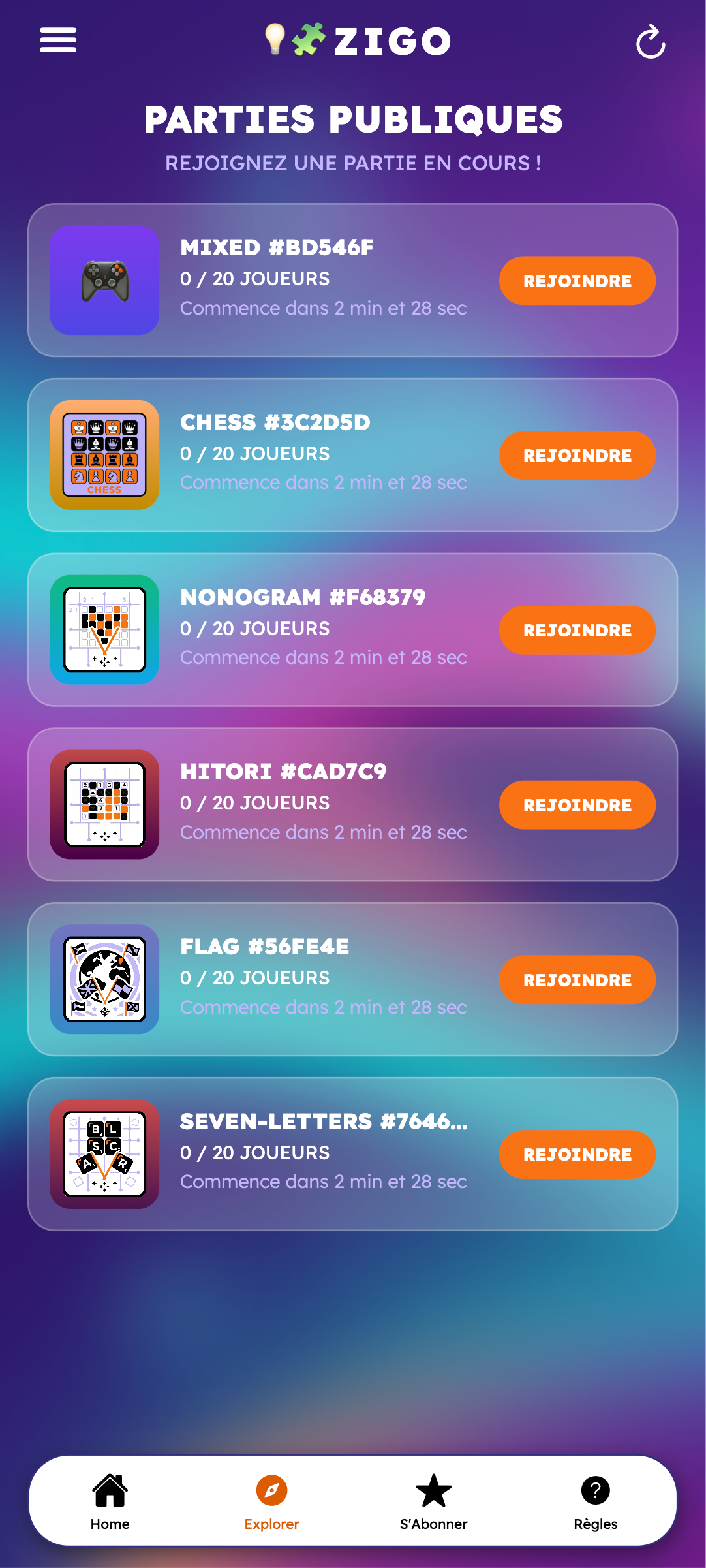706x1568 pixels.
Task: Click the ZIGO logo puzzle icon
Action: [x=309, y=39]
